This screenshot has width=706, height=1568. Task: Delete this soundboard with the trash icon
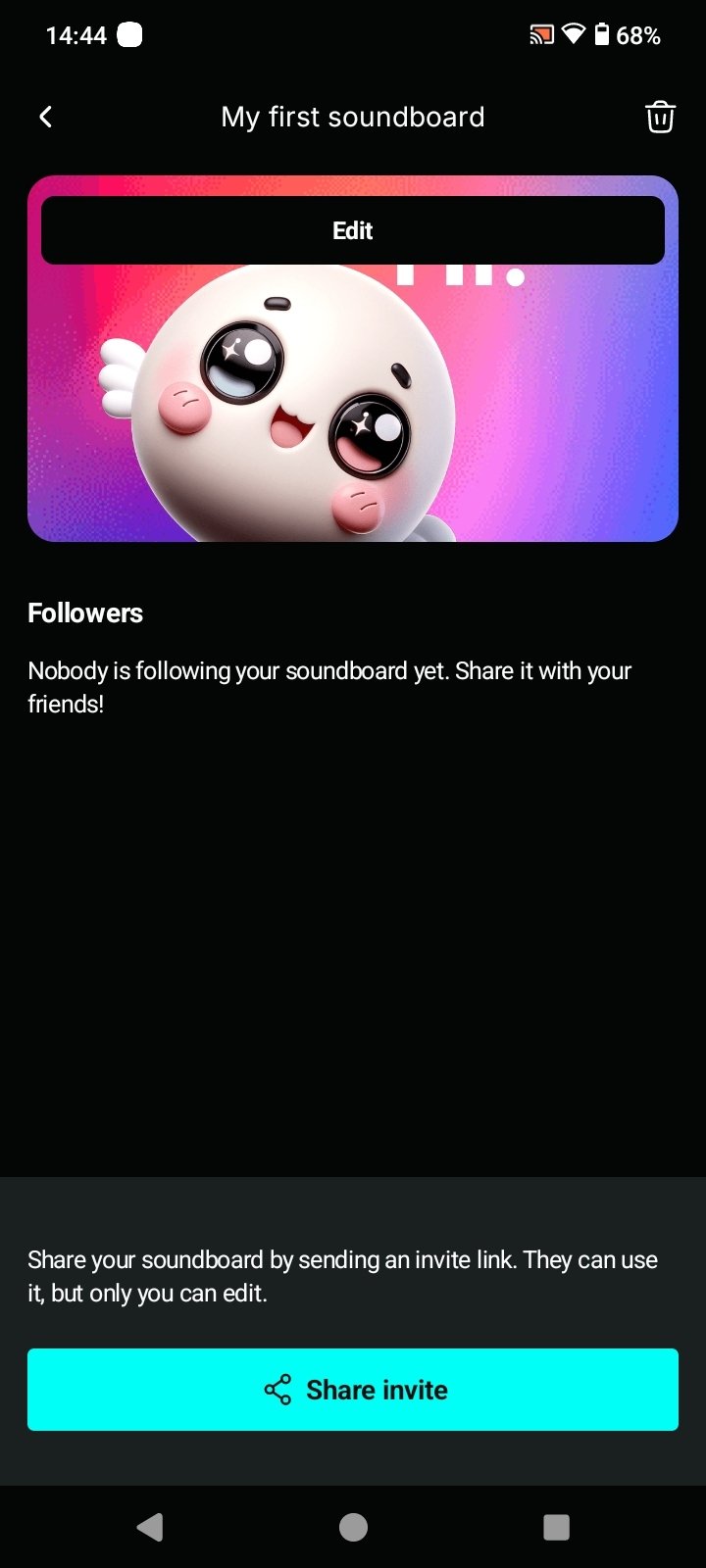pyautogui.click(x=660, y=118)
